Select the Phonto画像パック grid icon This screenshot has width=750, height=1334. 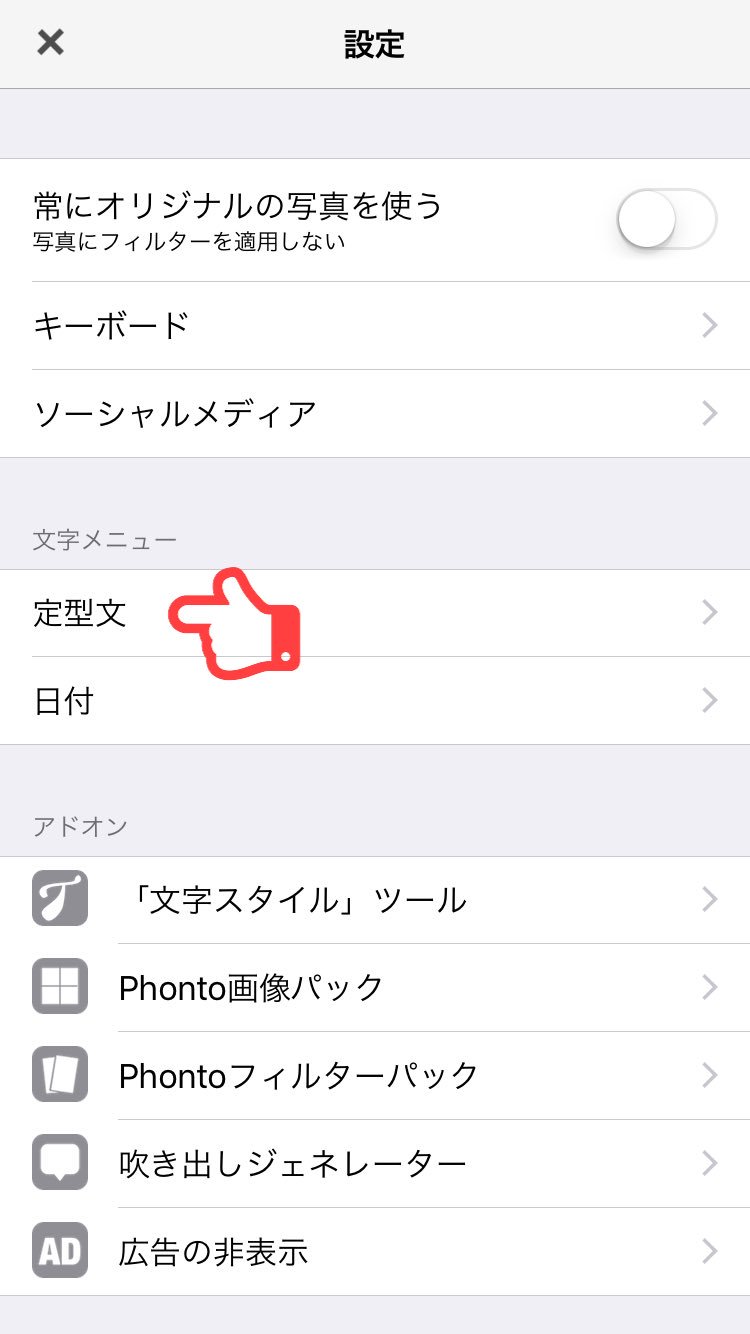pos(59,988)
